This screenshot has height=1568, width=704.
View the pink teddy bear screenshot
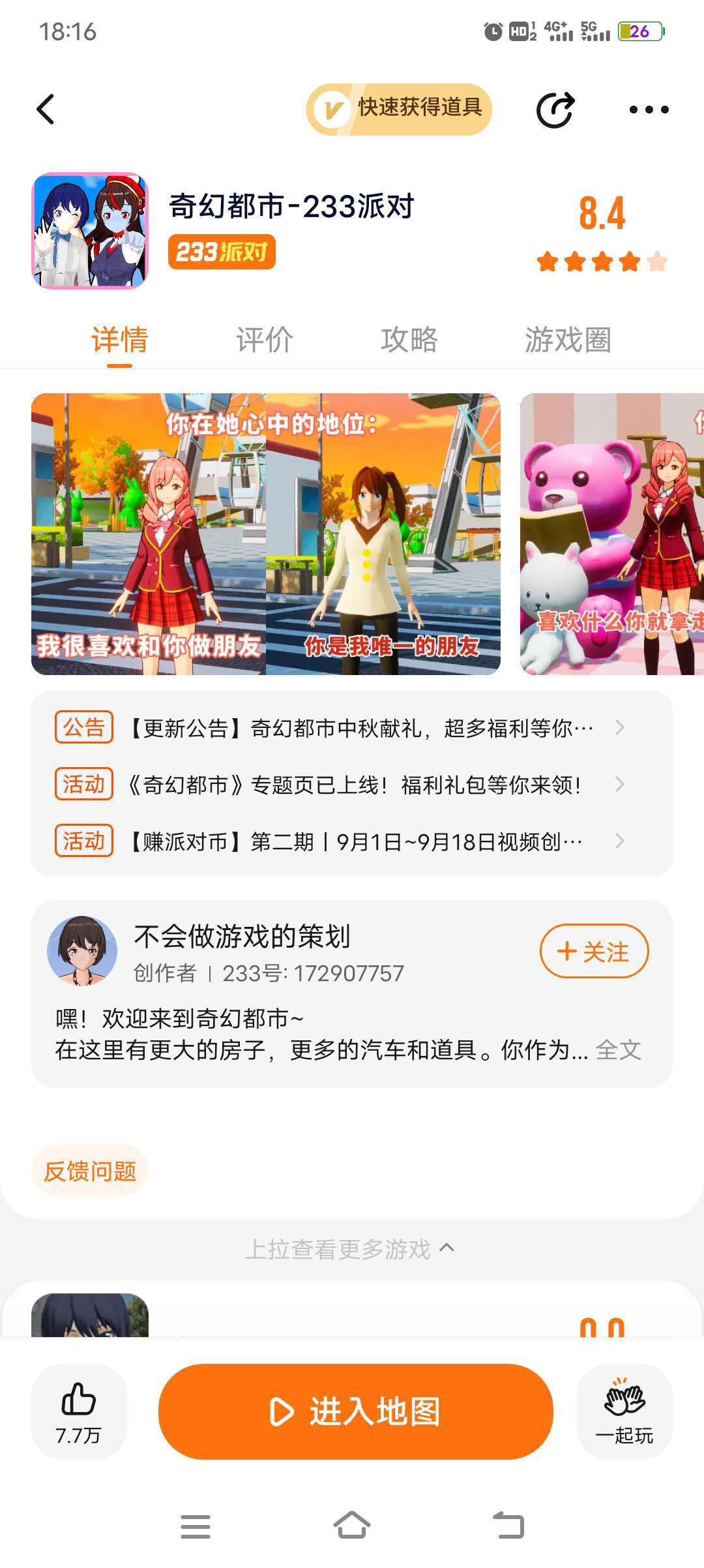[x=611, y=534]
